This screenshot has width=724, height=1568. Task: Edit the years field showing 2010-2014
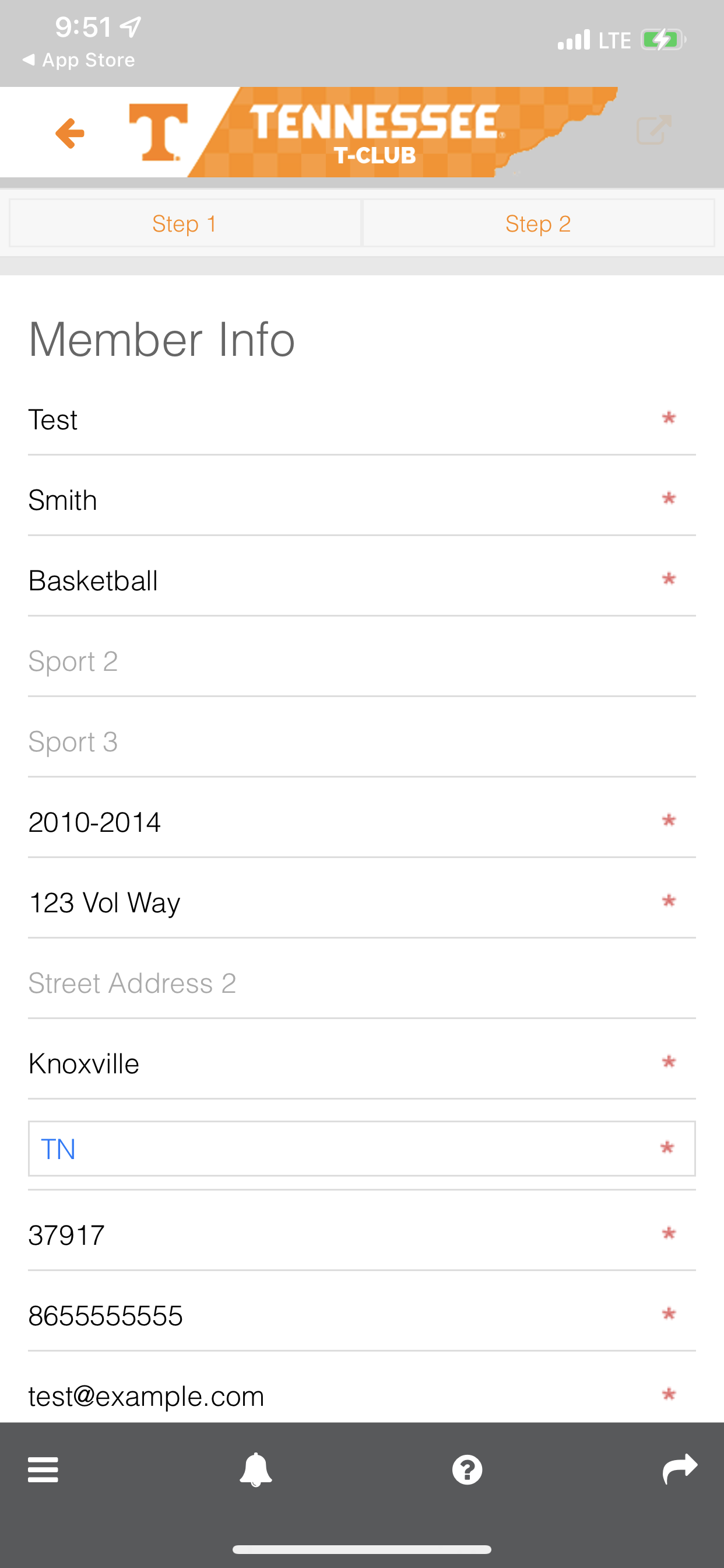340,822
